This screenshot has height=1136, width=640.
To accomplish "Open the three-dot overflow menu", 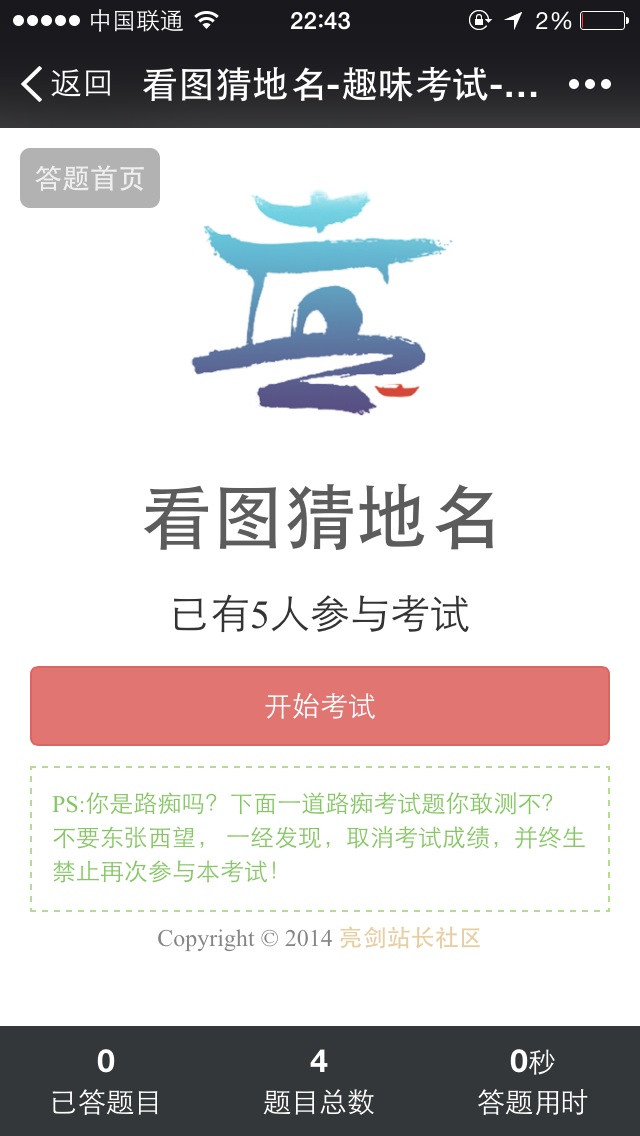I will pyautogui.click(x=589, y=85).
